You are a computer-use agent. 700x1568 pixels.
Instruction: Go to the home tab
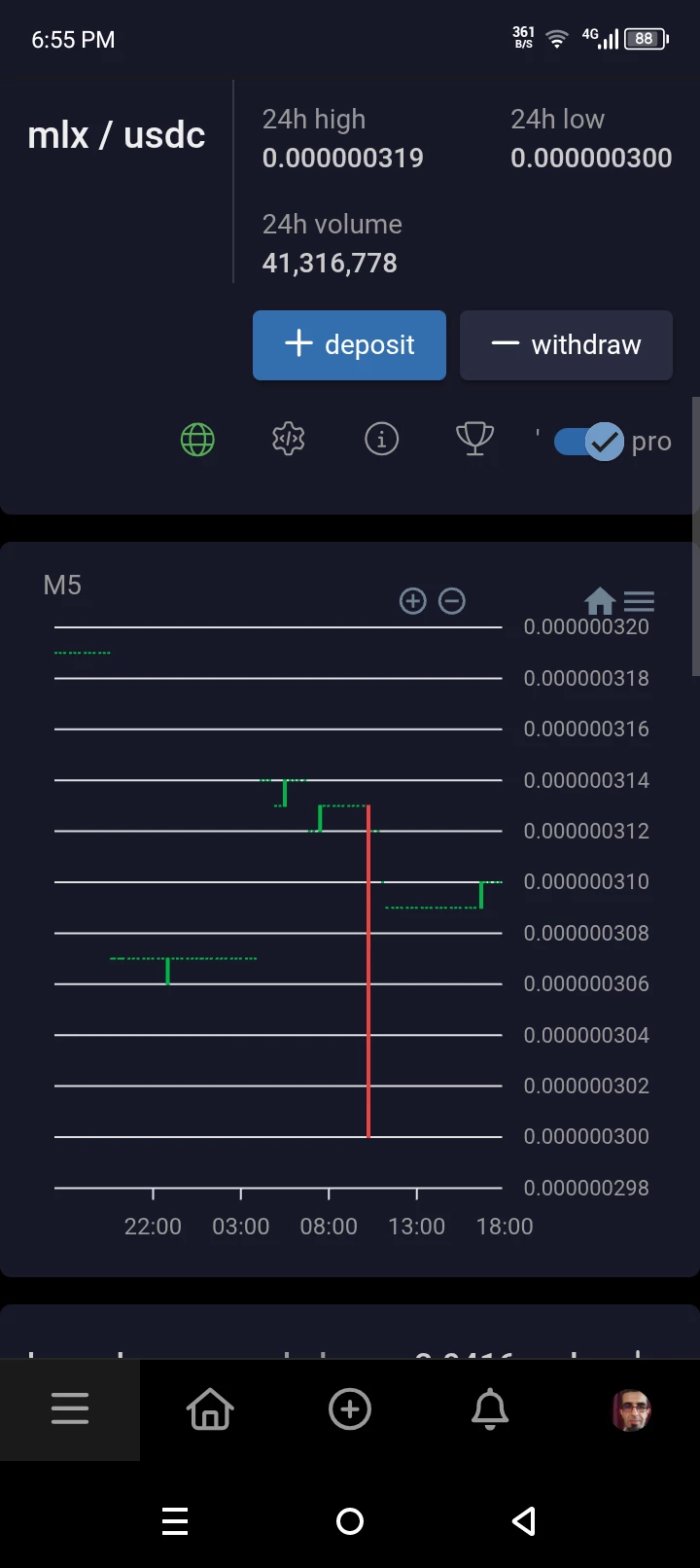pyautogui.click(x=210, y=1409)
